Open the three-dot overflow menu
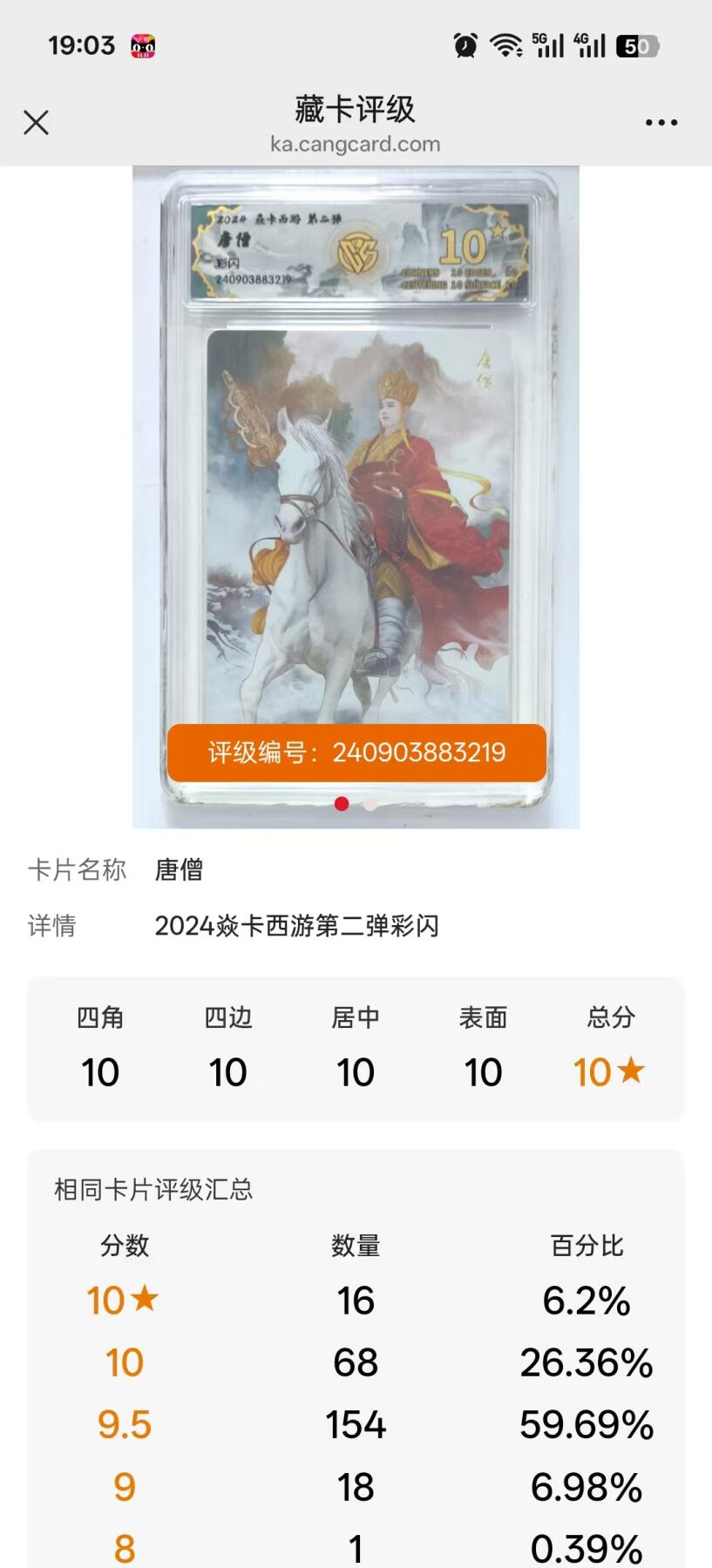The width and height of the screenshot is (712, 1568). coord(661,123)
